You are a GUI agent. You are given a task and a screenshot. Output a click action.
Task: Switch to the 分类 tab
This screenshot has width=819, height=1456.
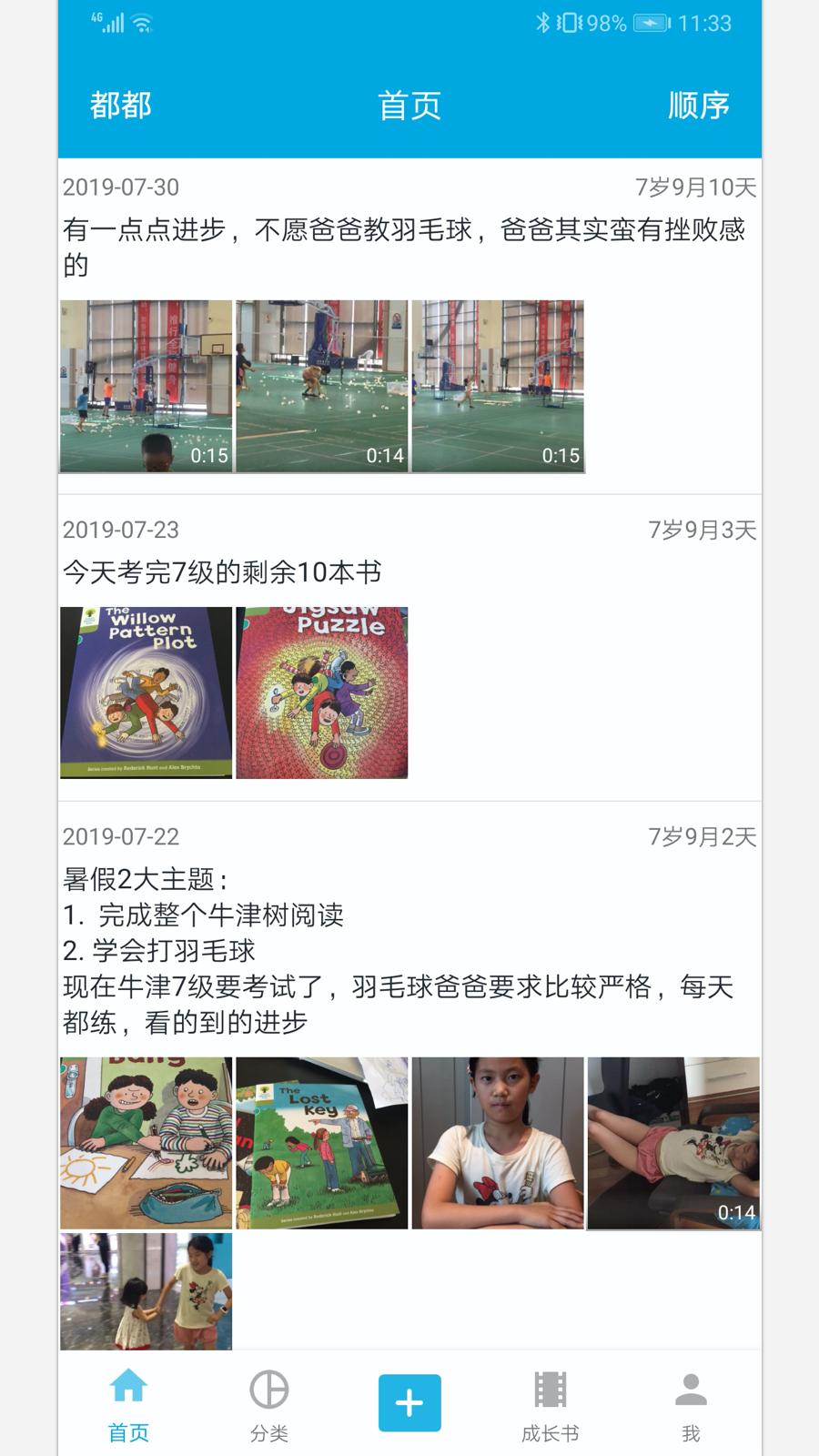tap(268, 1405)
